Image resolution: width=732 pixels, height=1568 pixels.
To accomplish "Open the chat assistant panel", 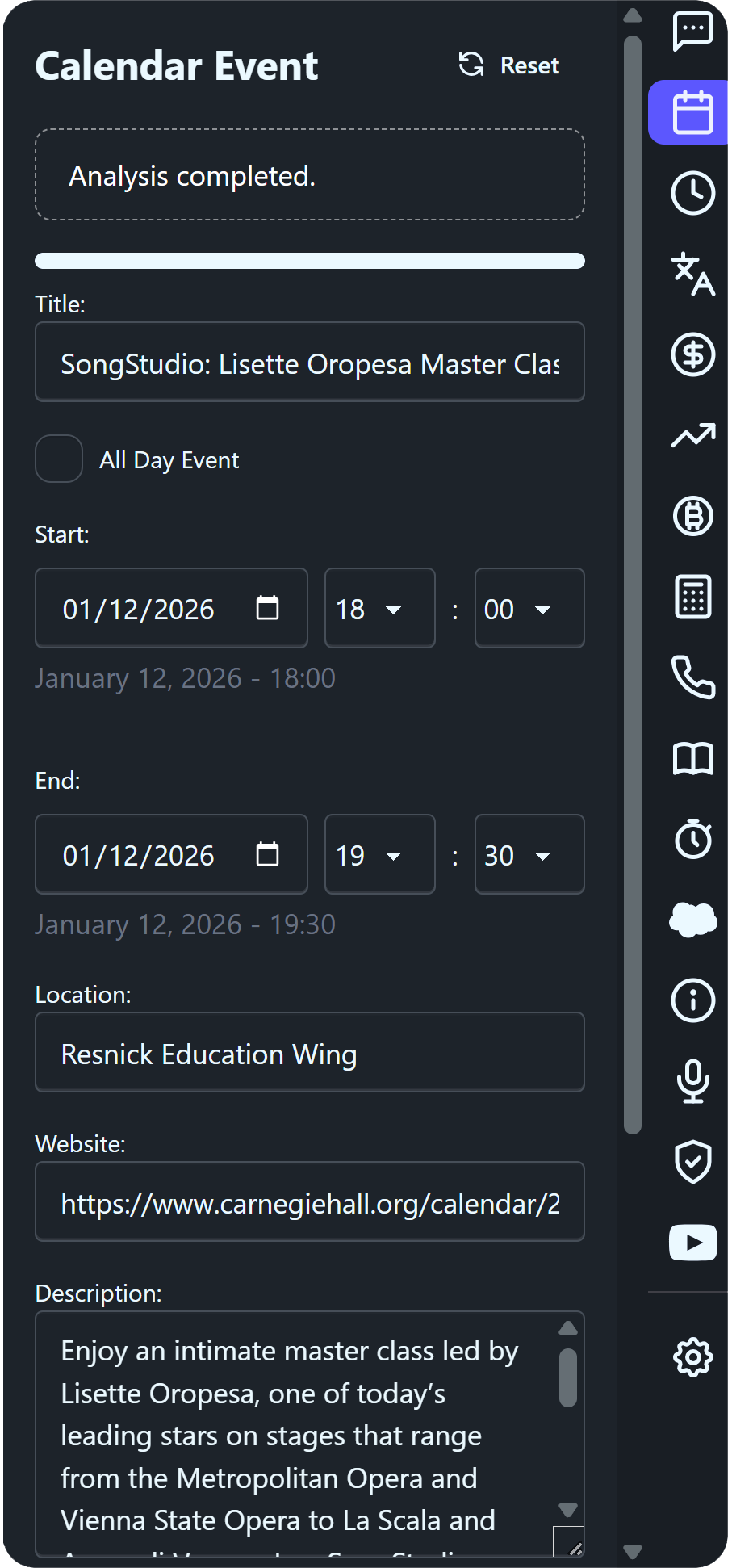I will (692, 32).
